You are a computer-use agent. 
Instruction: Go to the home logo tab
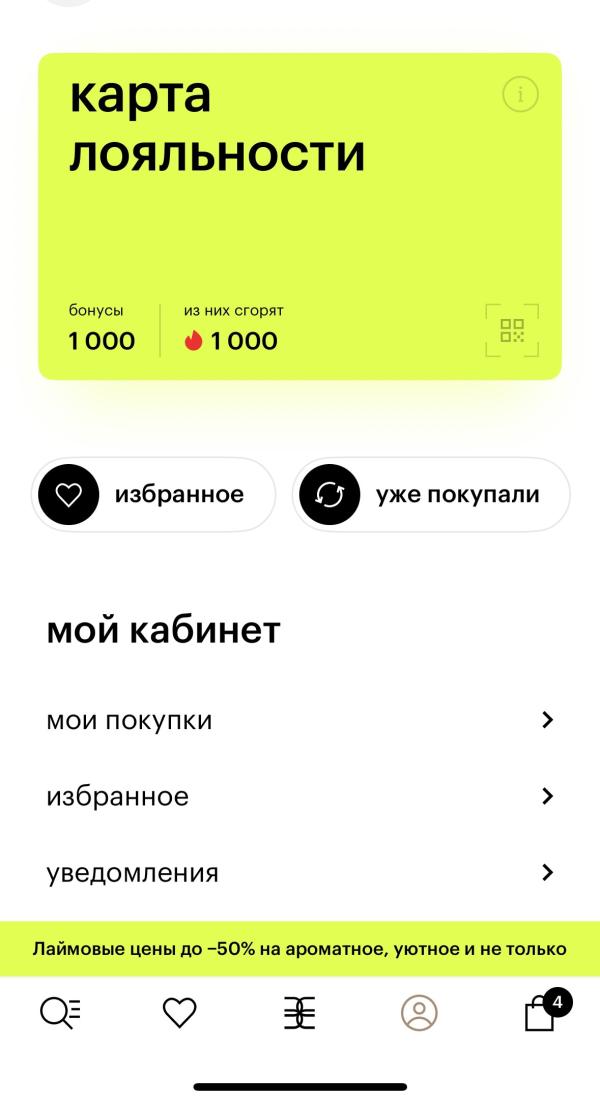coord(299,1013)
